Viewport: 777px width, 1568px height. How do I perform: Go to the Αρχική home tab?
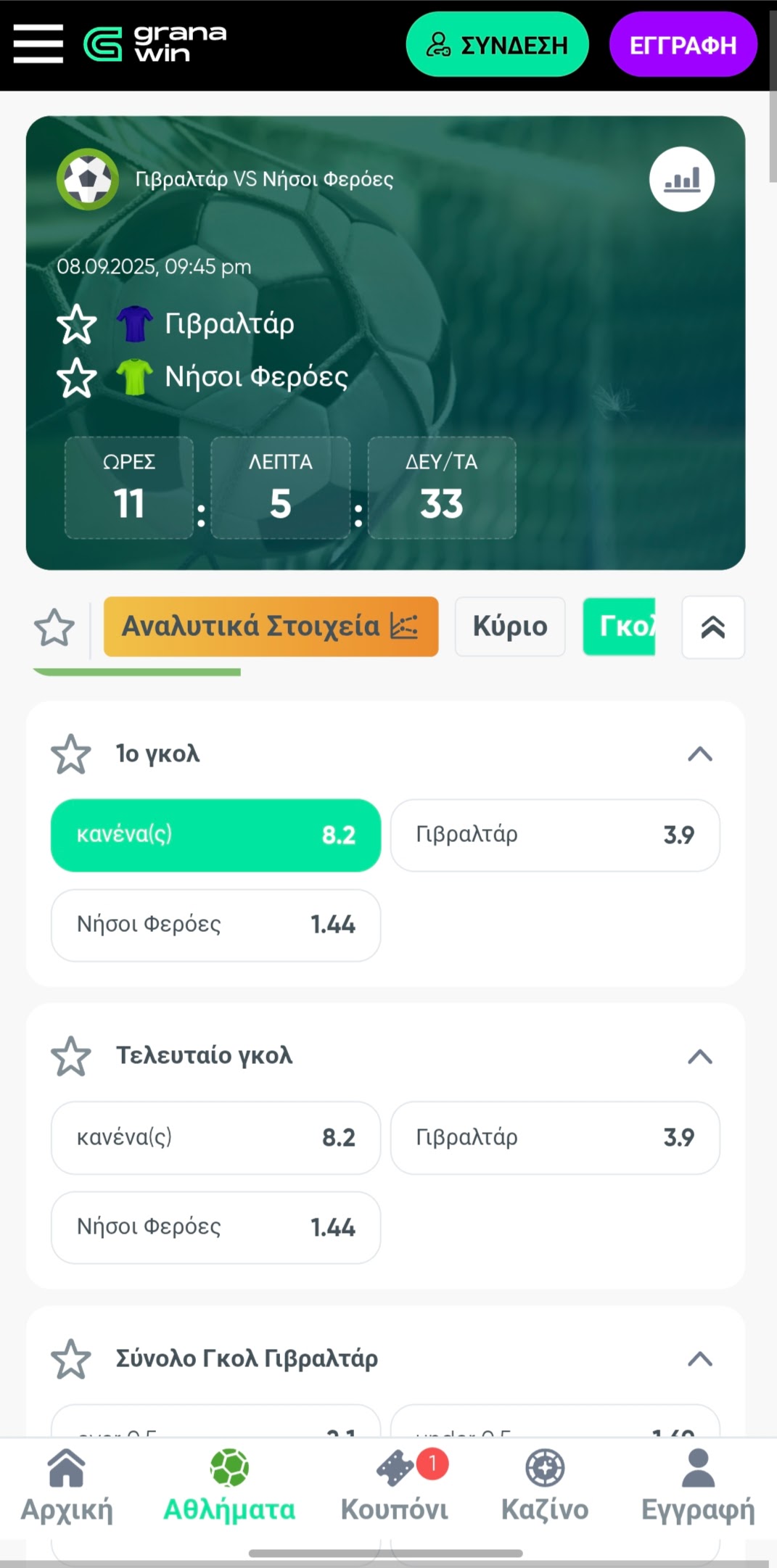click(x=67, y=1485)
